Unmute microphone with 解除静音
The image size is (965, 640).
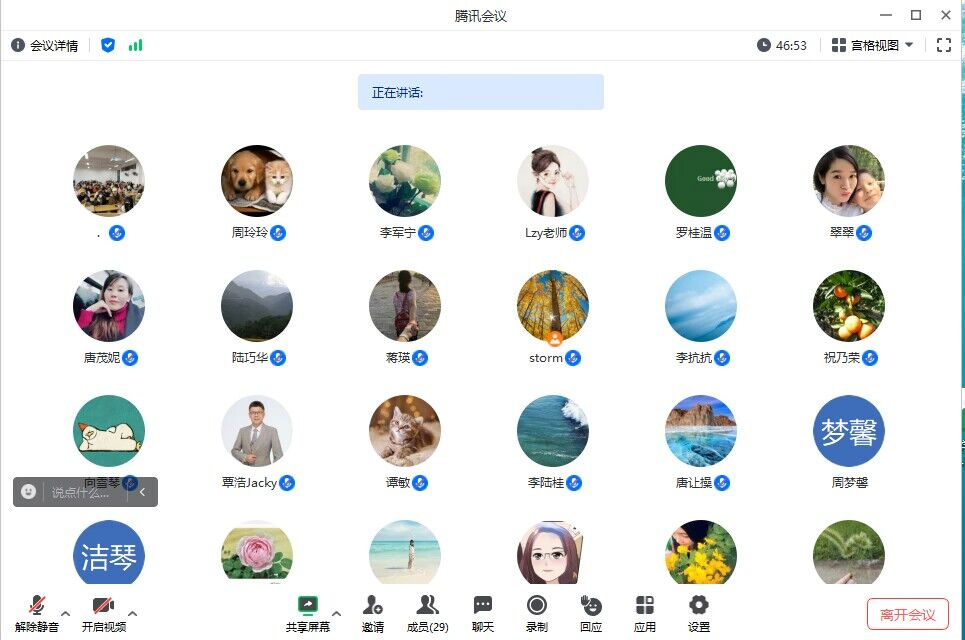click(x=37, y=612)
